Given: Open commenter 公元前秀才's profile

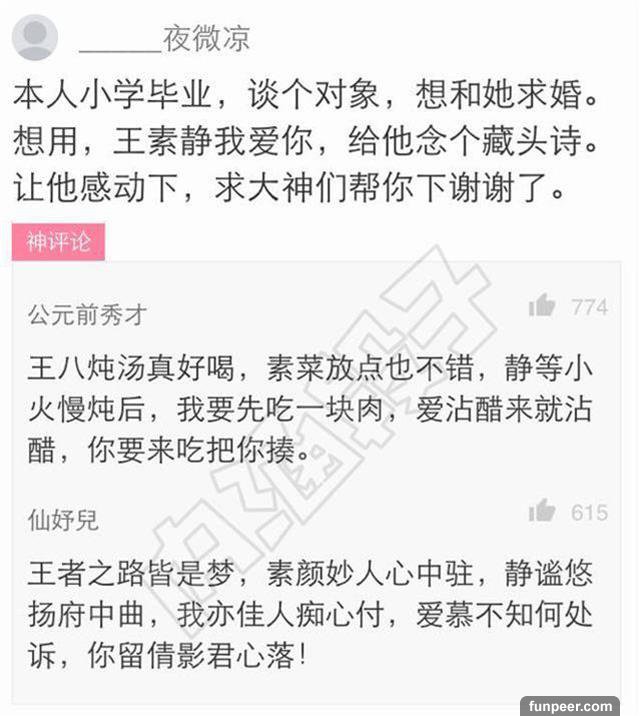Looking at the screenshot, I should (88, 315).
